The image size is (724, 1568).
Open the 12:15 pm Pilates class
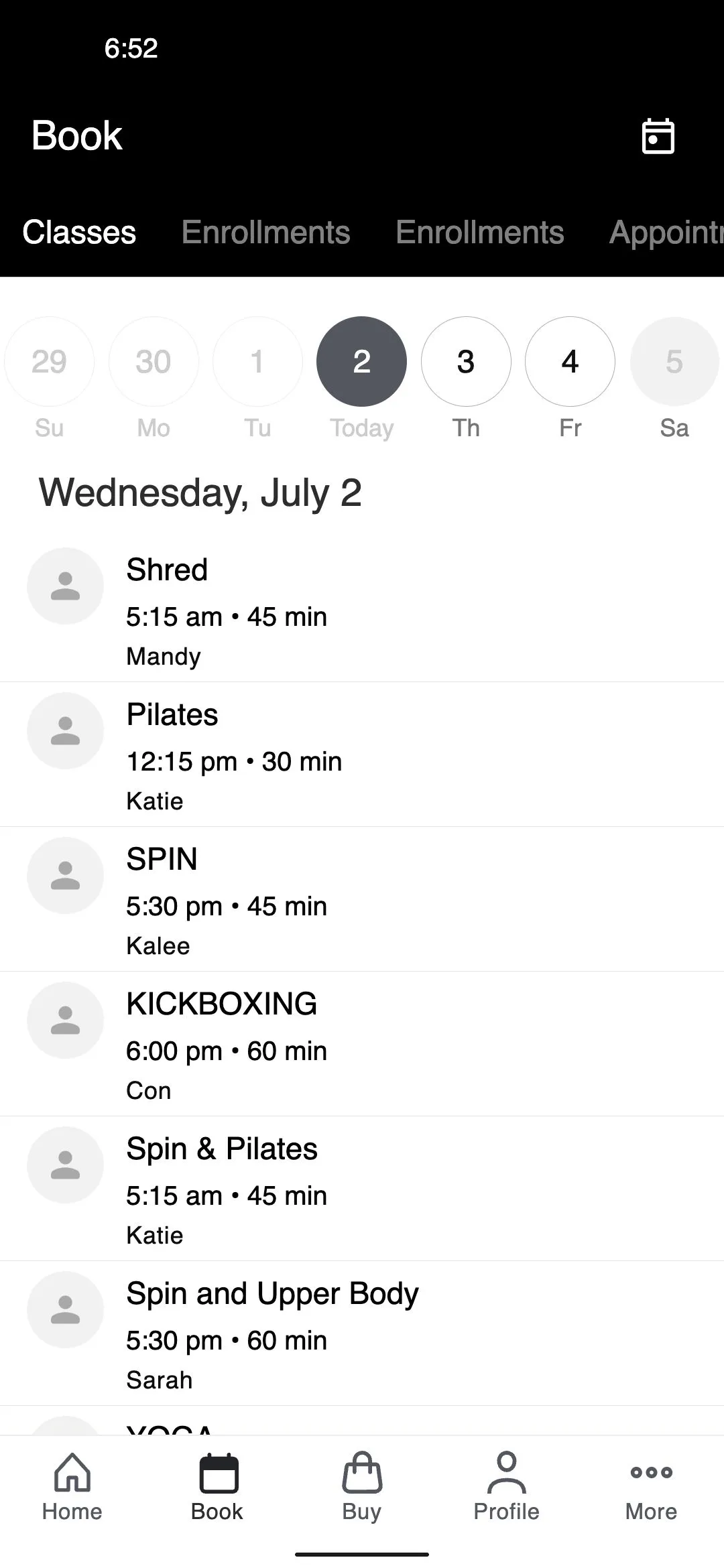coord(362,756)
